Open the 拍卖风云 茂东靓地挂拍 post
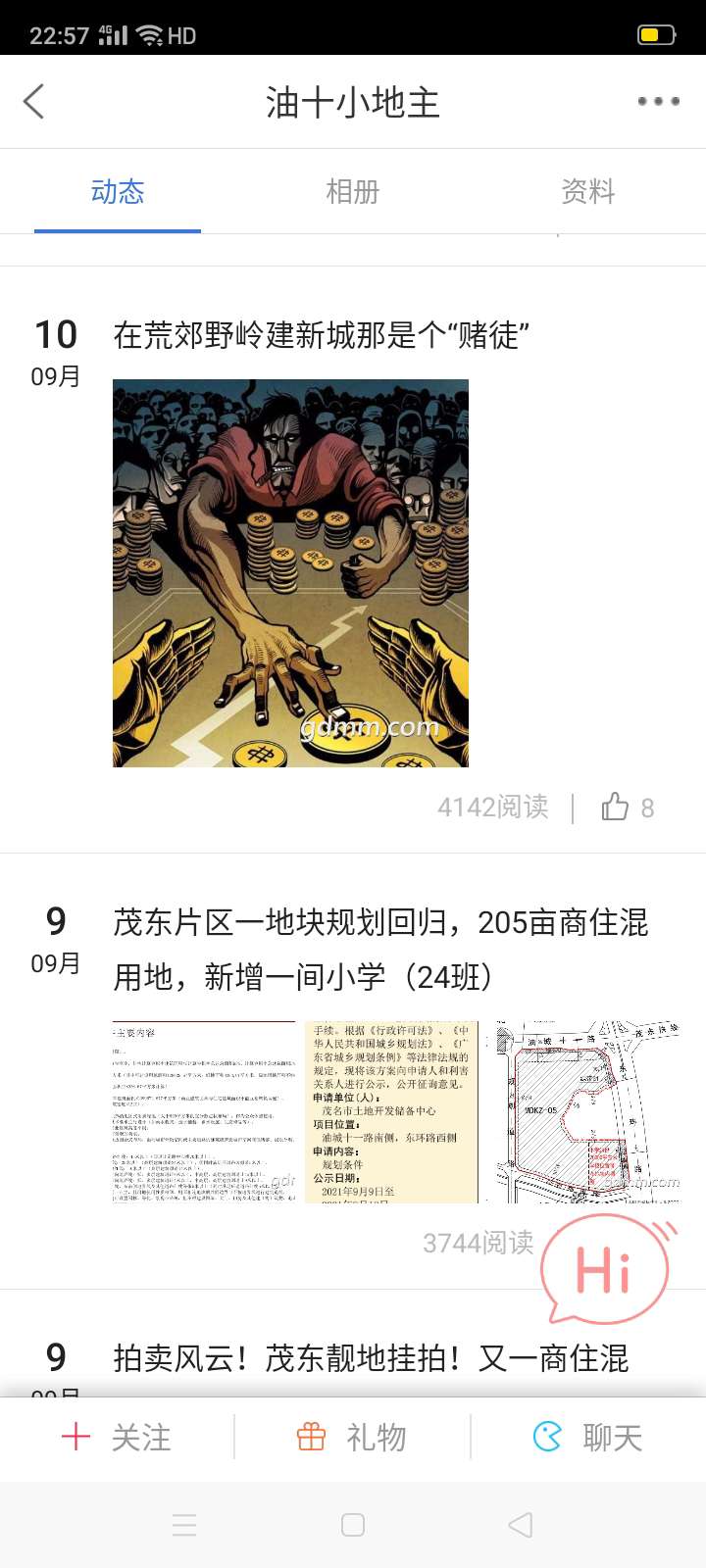This screenshot has width=706, height=1568. [x=371, y=1358]
